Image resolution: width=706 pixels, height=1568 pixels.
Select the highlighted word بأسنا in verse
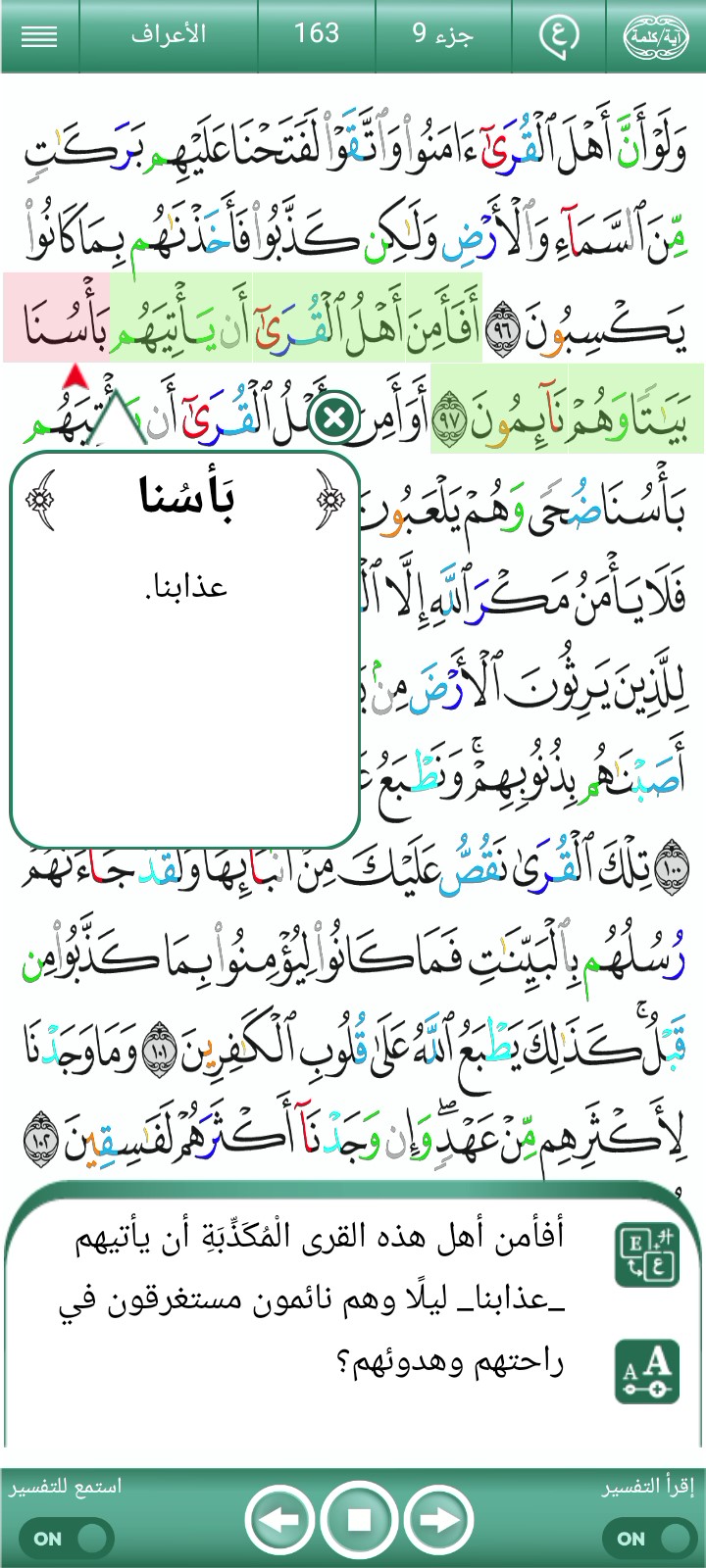point(56,318)
